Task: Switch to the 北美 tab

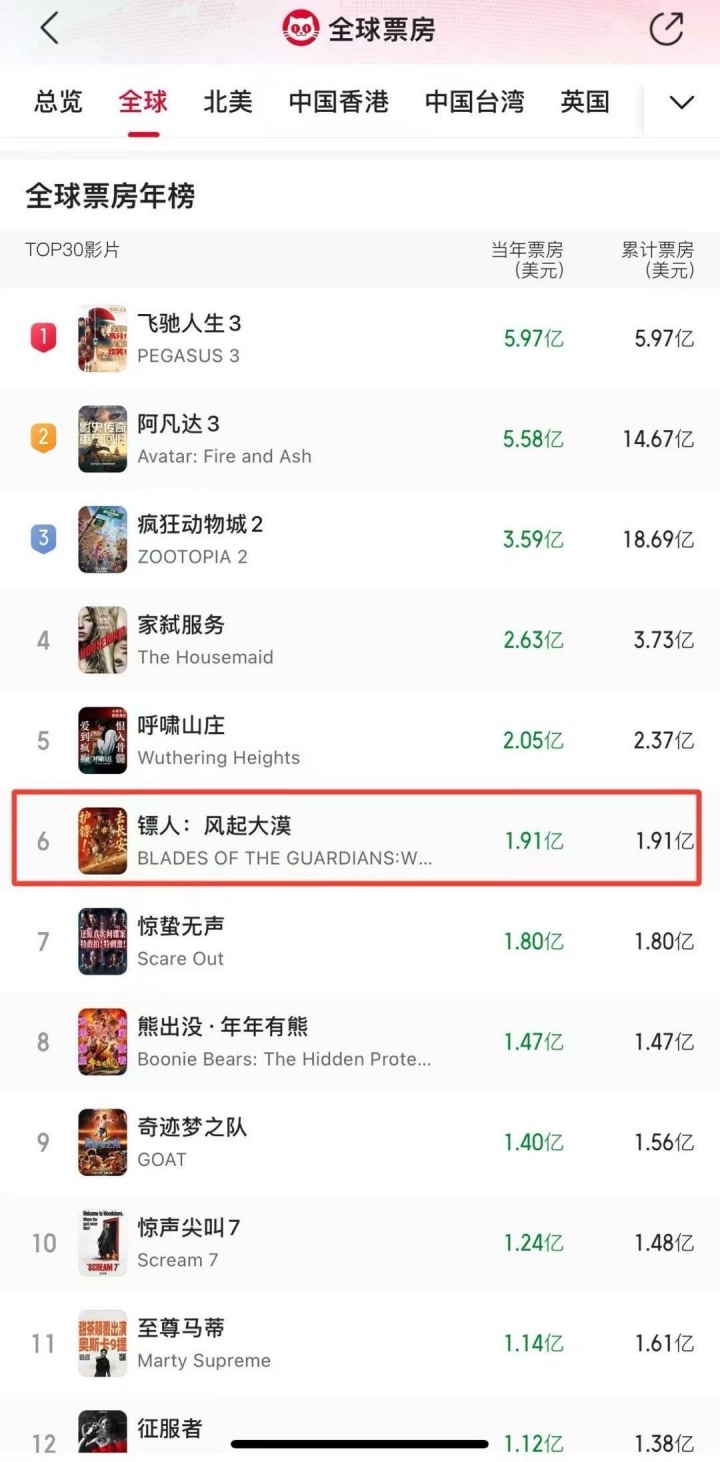Action: pyautogui.click(x=227, y=102)
